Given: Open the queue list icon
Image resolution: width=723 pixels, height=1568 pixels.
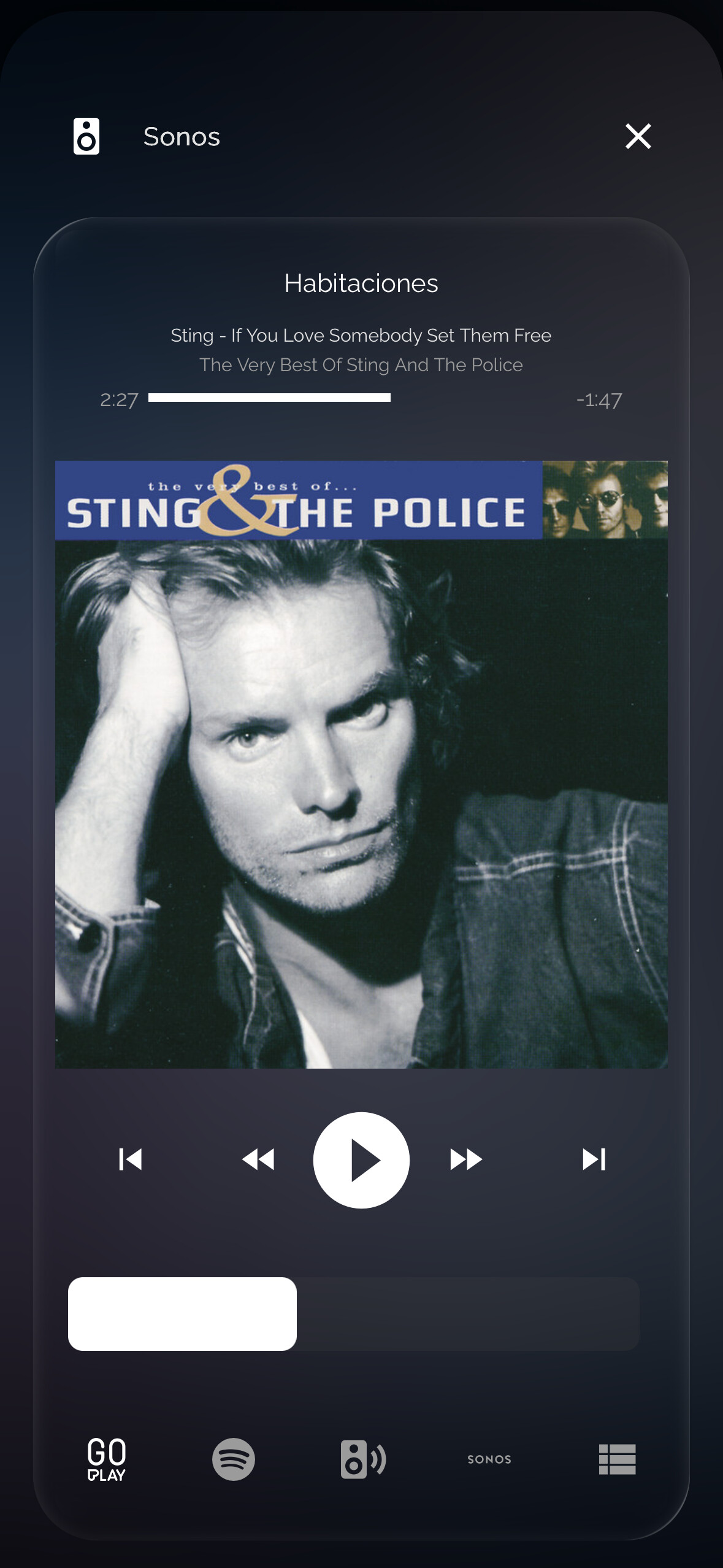Looking at the screenshot, I should (x=617, y=1459).
